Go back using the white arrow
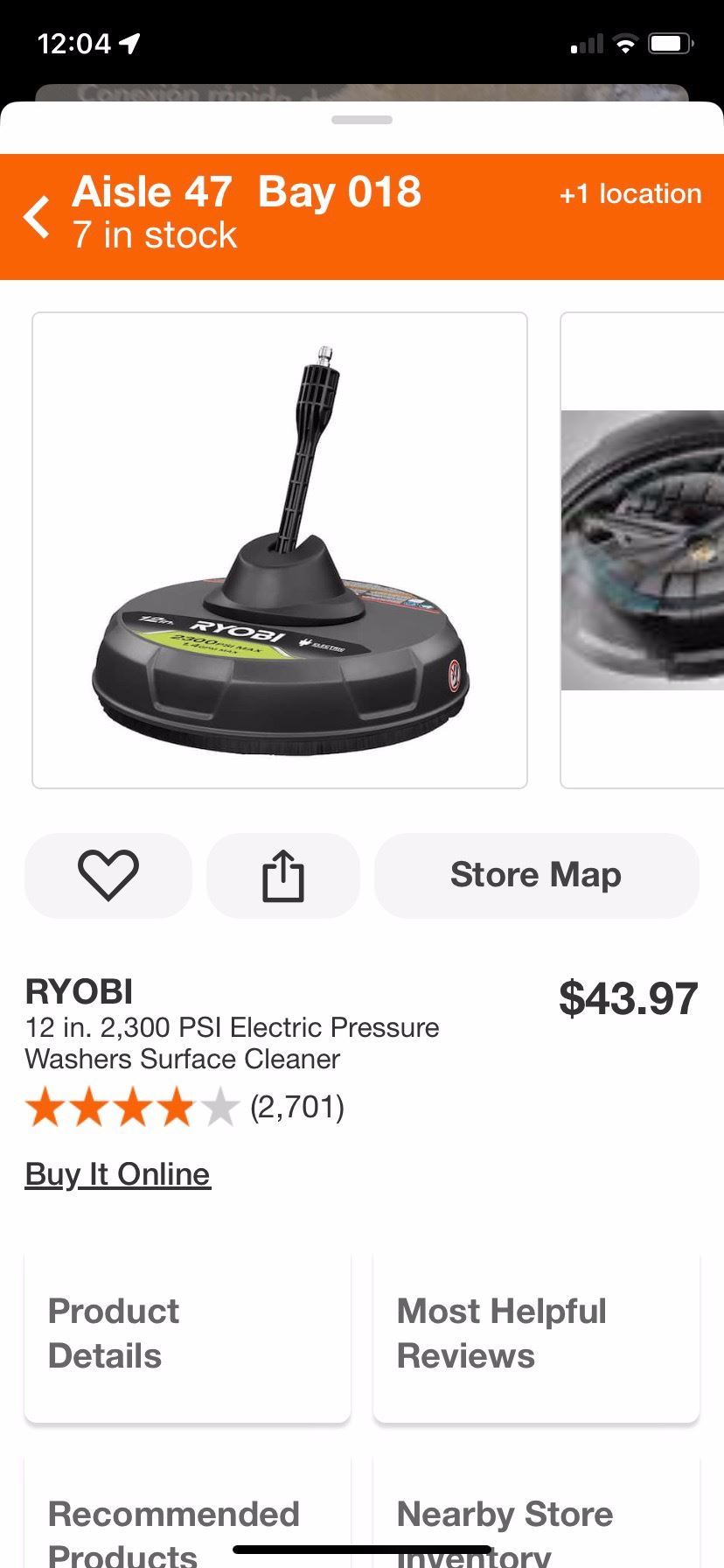This screenshot has height=1568, width=724. click(x=37, y=216)
